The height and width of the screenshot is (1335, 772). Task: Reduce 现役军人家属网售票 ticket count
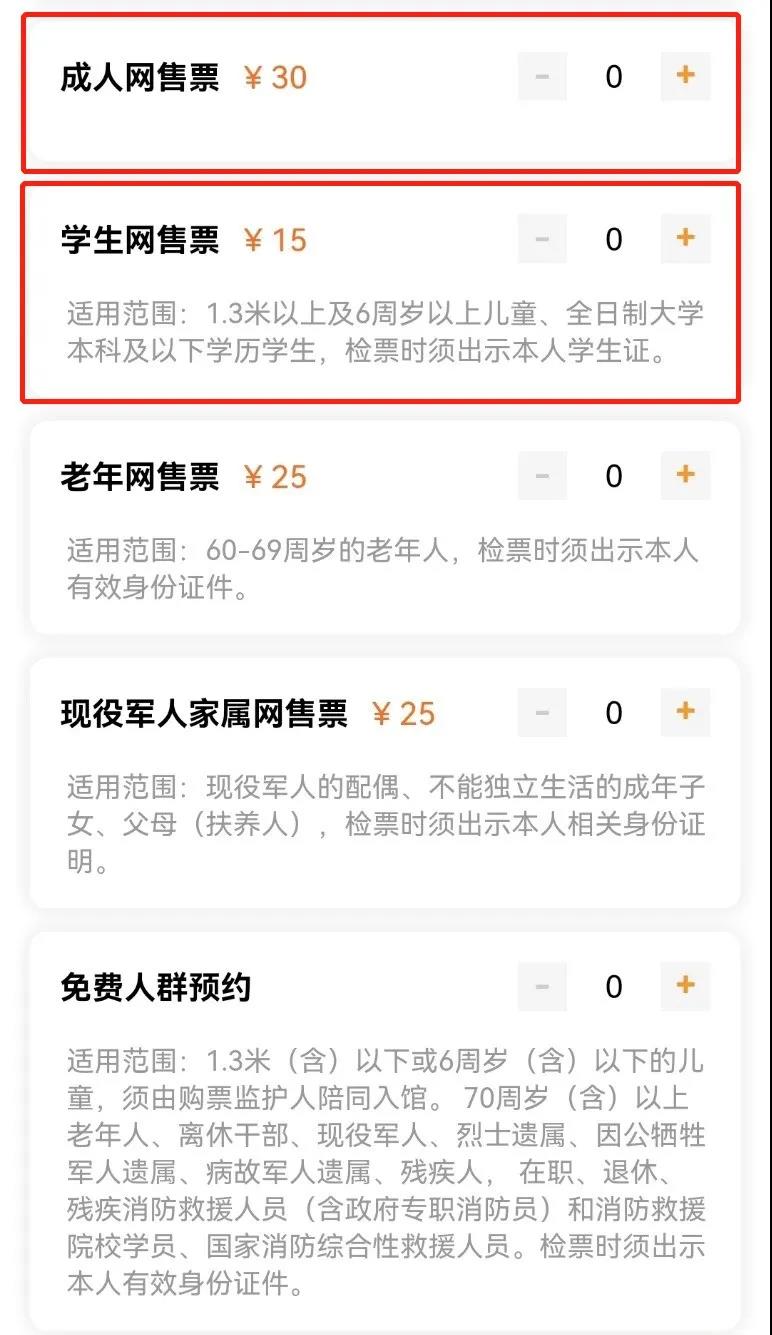542,713
